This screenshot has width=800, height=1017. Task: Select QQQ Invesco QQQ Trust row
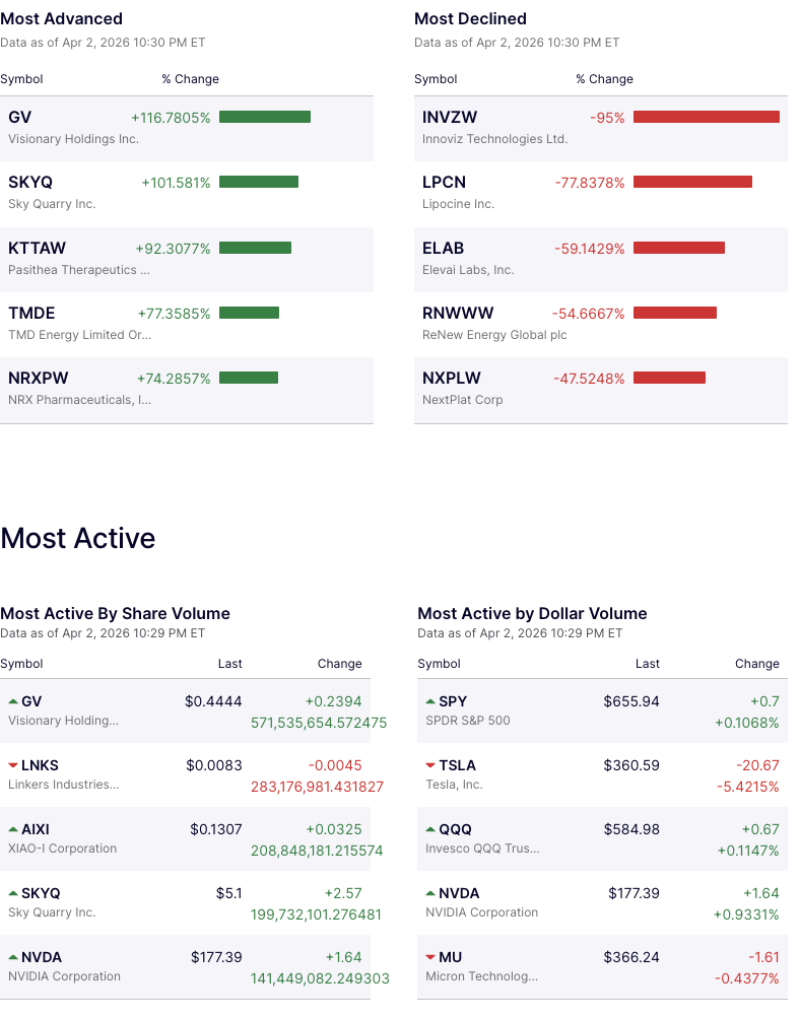455,829
